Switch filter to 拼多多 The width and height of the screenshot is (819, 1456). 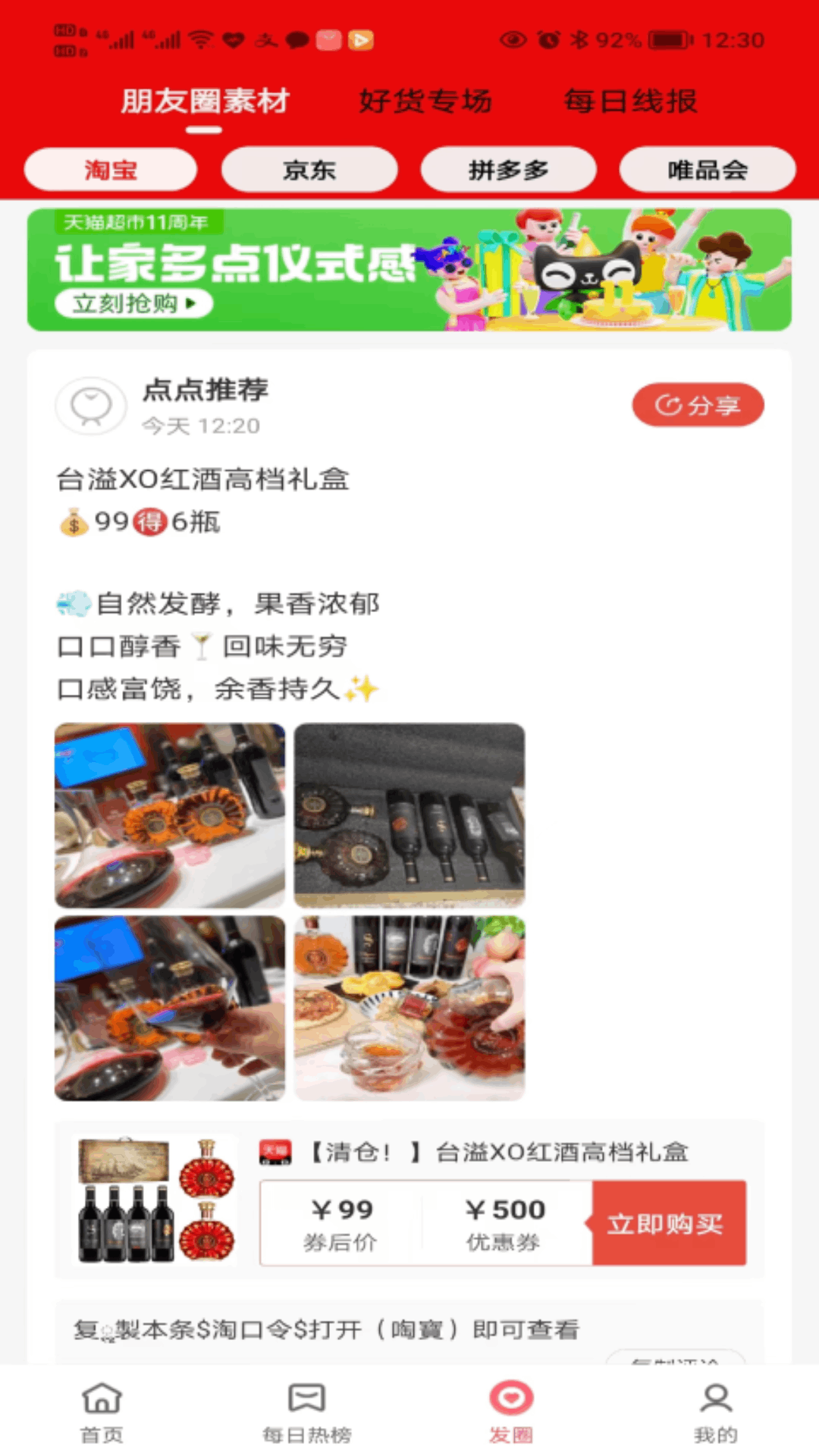509,169
